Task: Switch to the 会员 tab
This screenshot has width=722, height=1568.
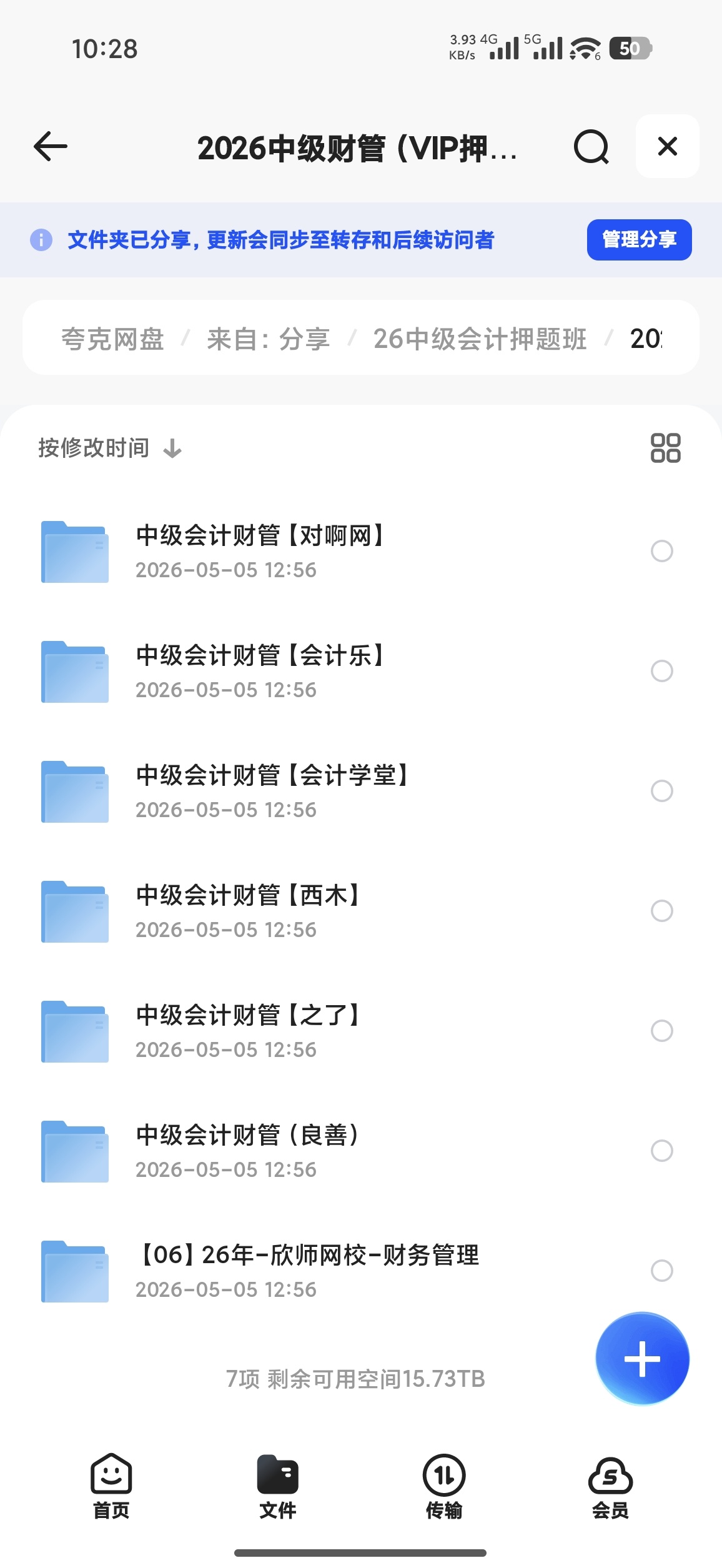Action: (610, 1487)
